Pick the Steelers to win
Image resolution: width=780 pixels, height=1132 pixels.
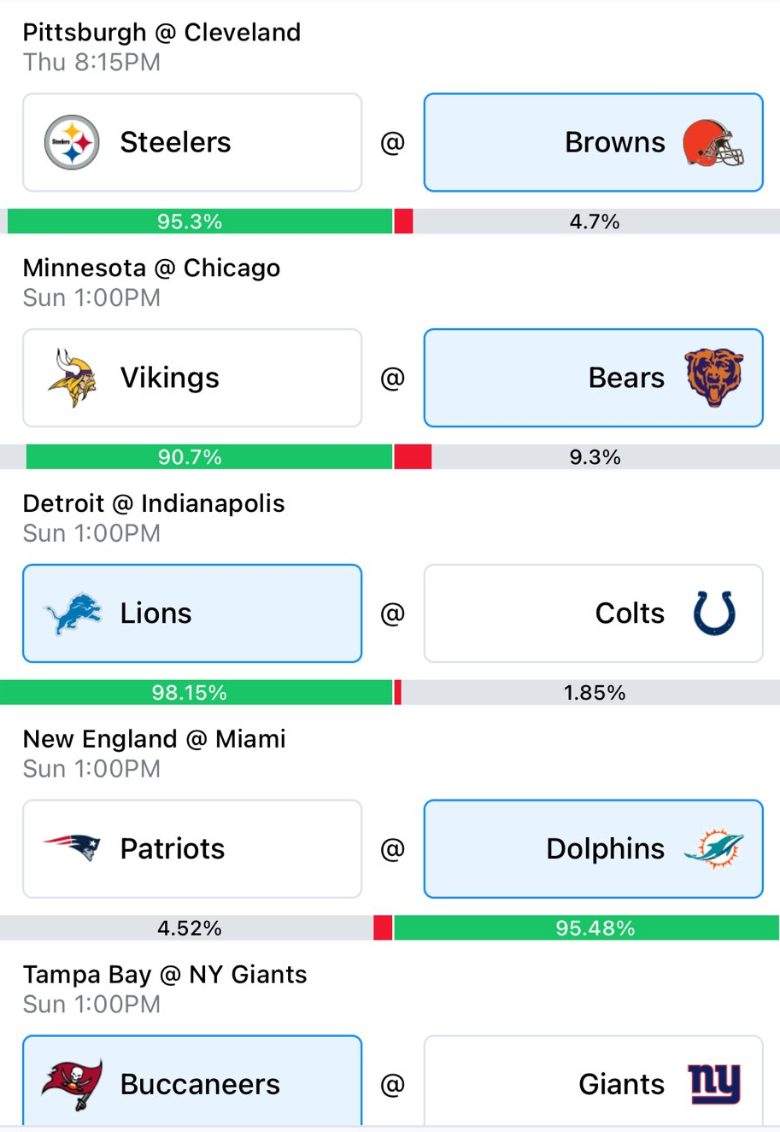pyautogui.click(x=192, y=142)
